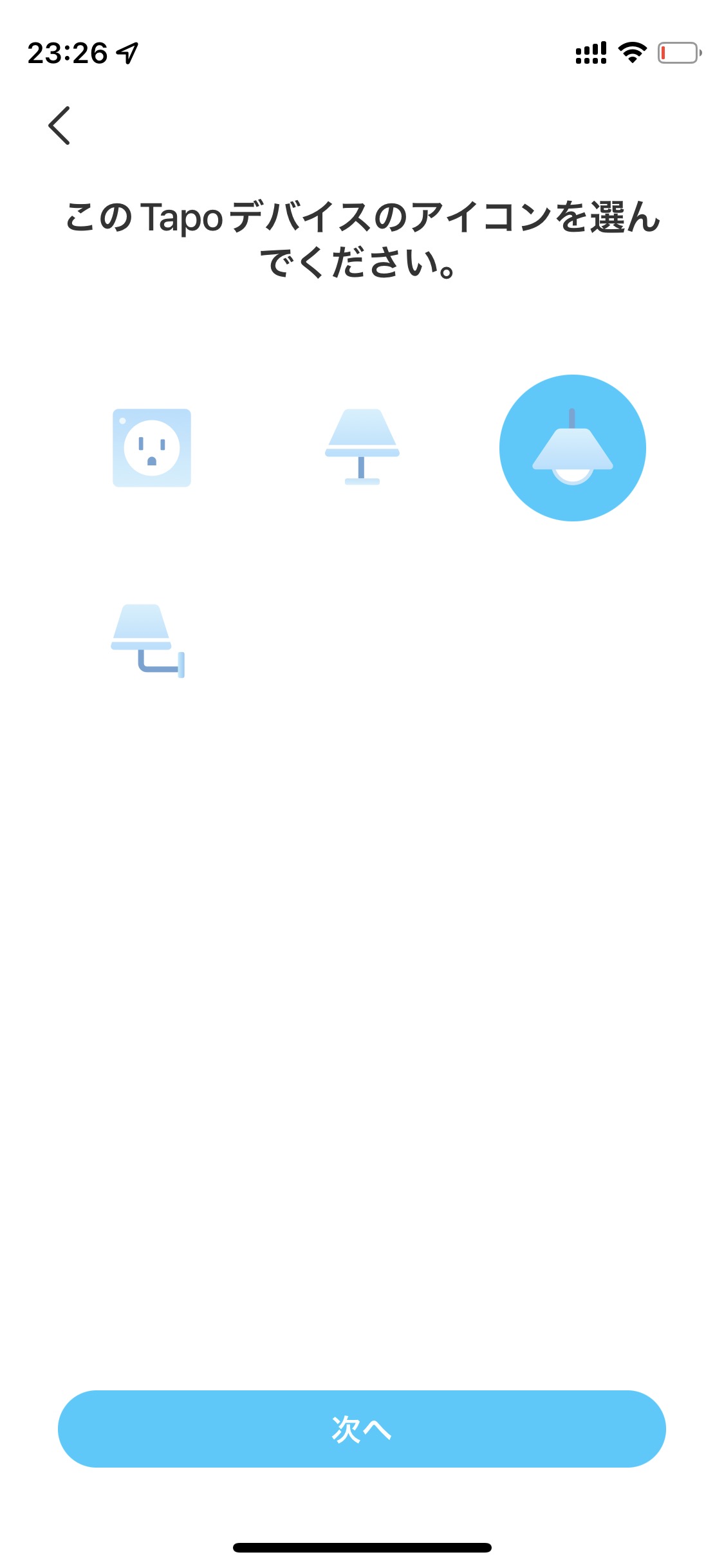The image size is (724, 1568).
Task: Select the wall outlet icon
Action: point(152,448)
